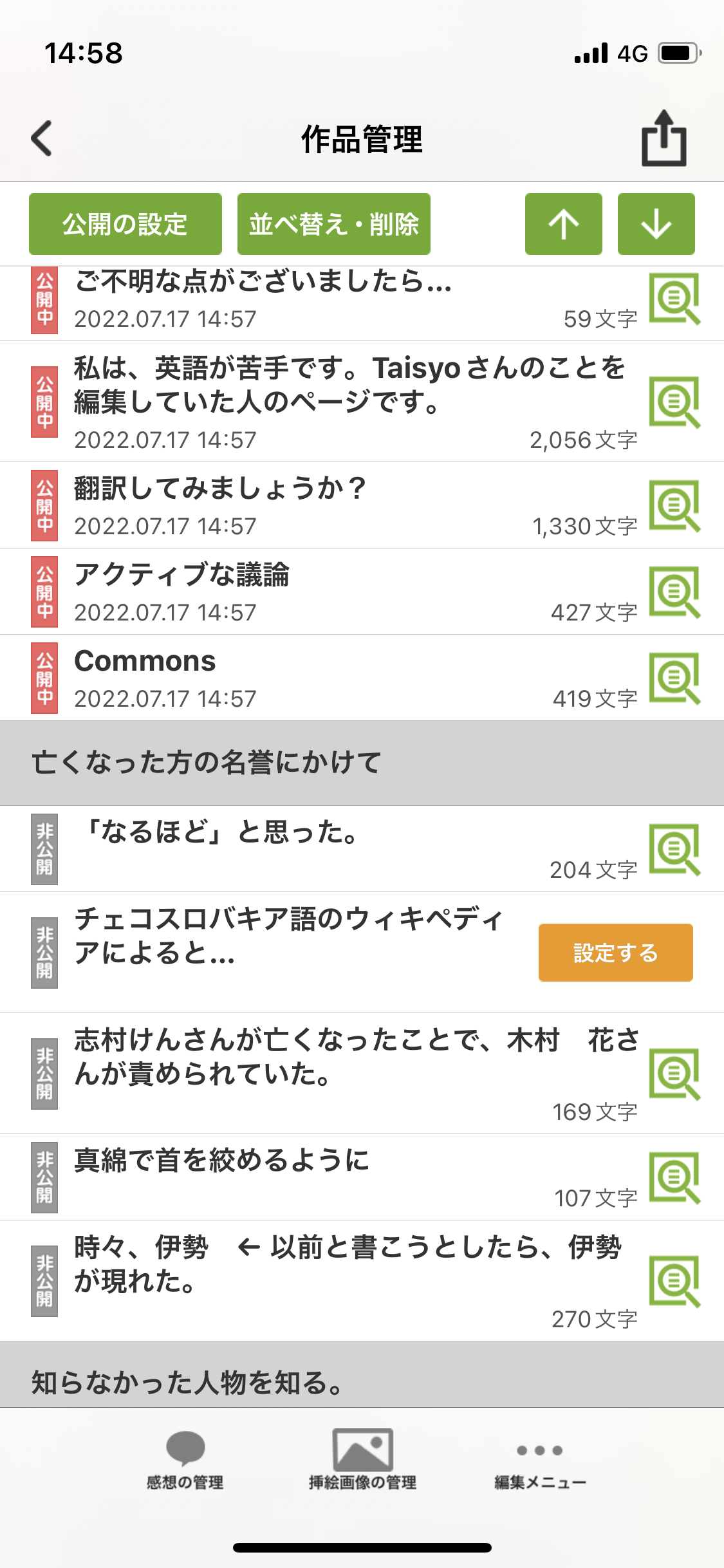
Task: Open episode 「なるほど」と思った。
Action: click(219, 833)
